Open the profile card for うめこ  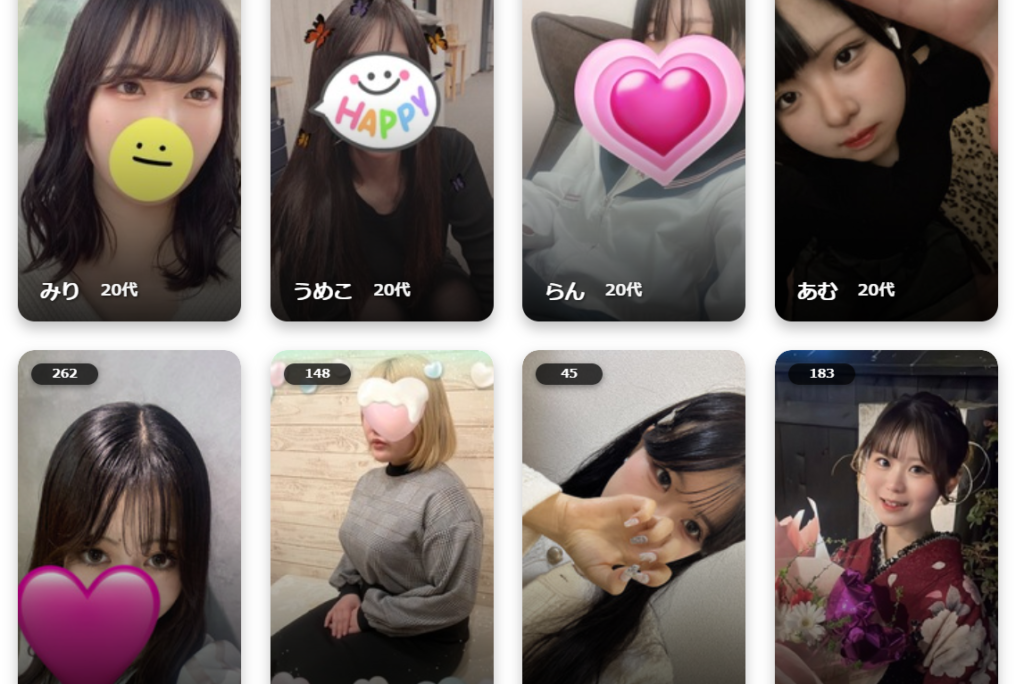point(381,160)
